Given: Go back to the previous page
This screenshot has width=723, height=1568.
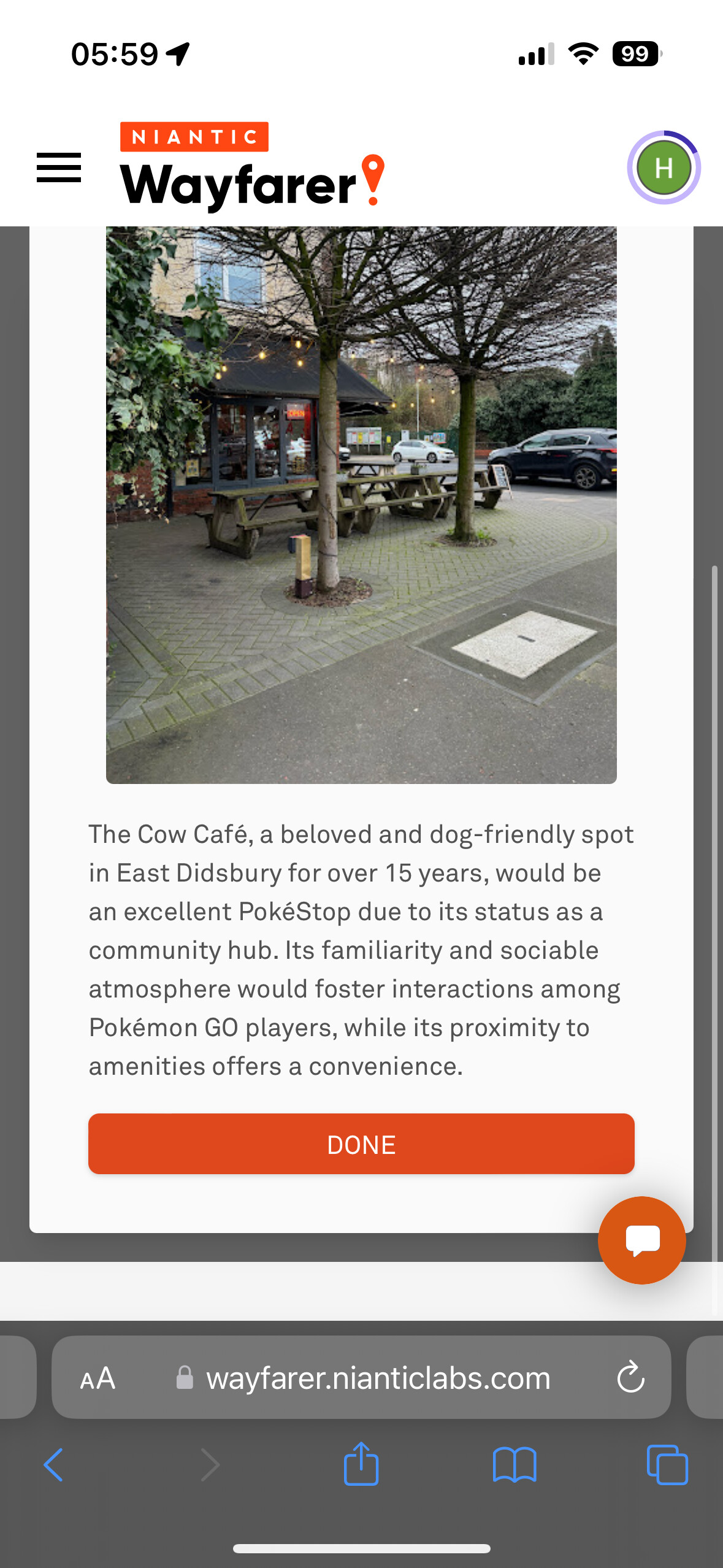Looking at the screenshot, I should (x=53, y=1465).
